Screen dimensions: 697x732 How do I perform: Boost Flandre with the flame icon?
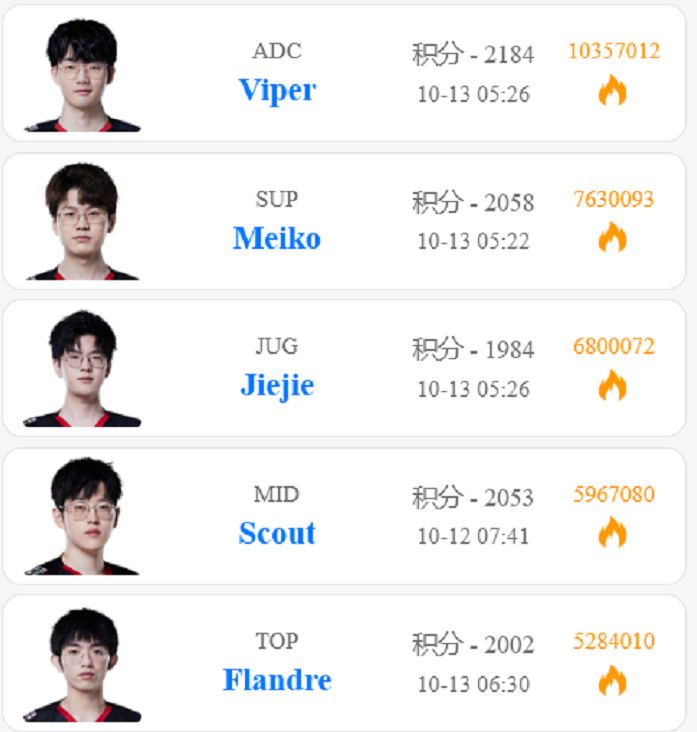coord(612,680)
